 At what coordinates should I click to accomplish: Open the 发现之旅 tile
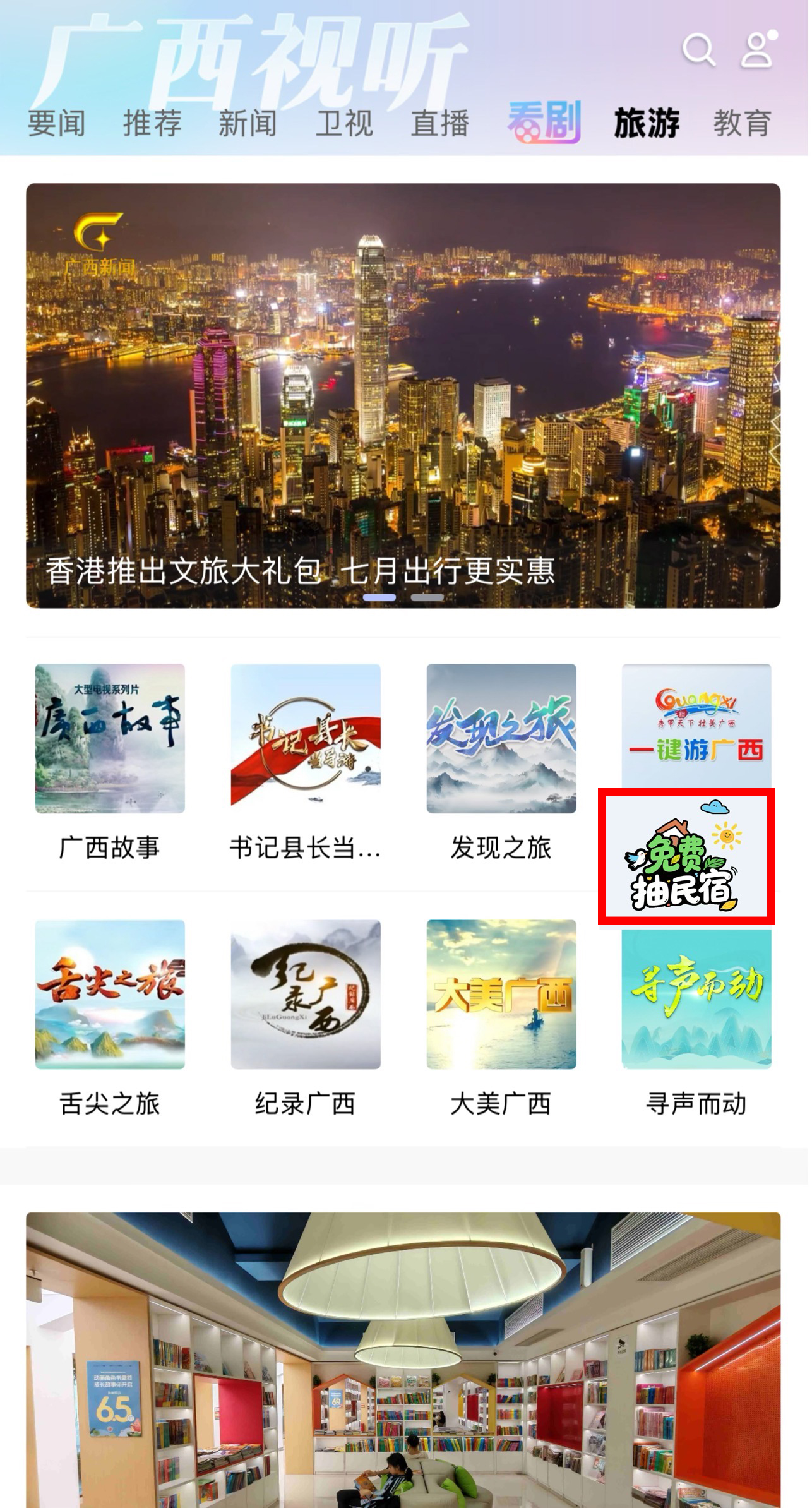(x=501, y=762)
